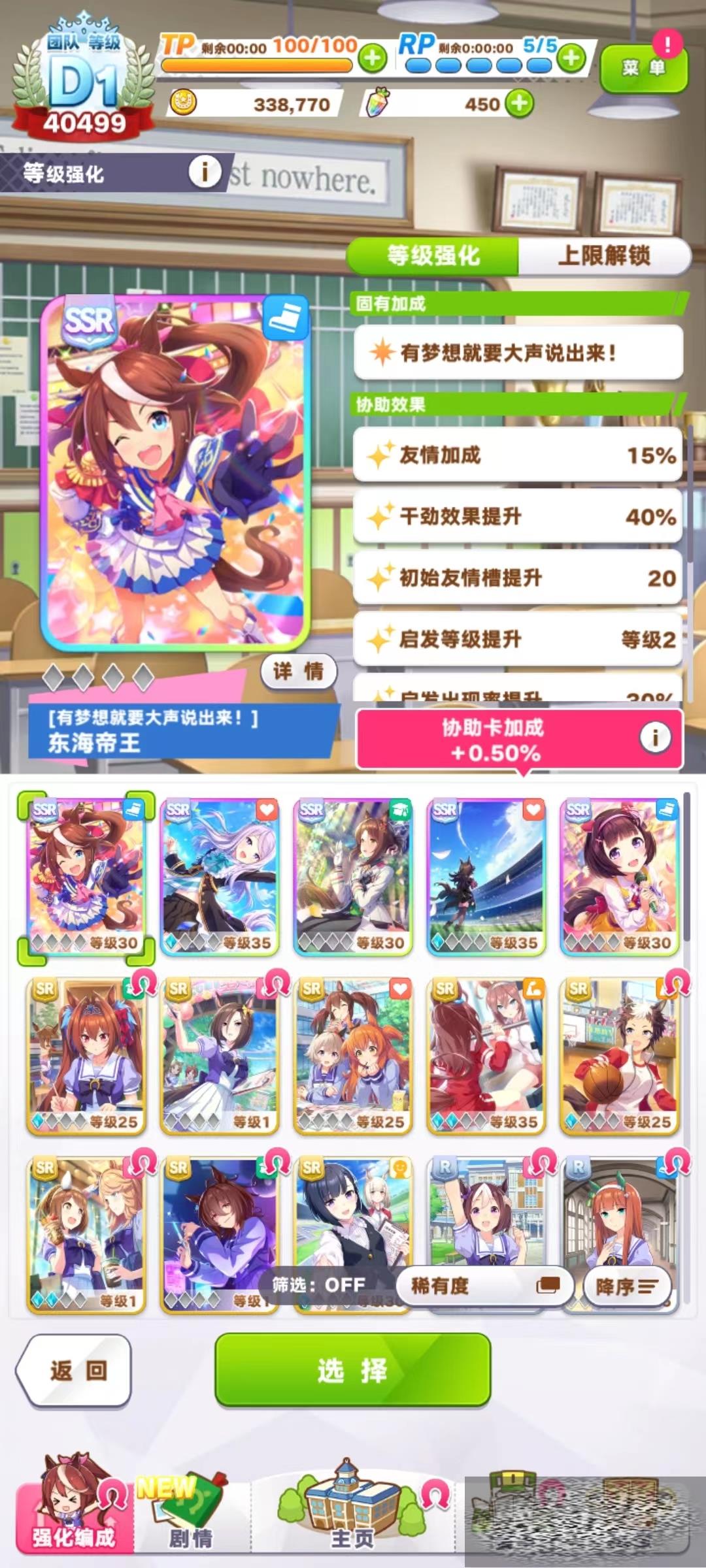
Task: Go to the 主页 home tab
Action: (353, 1516)
